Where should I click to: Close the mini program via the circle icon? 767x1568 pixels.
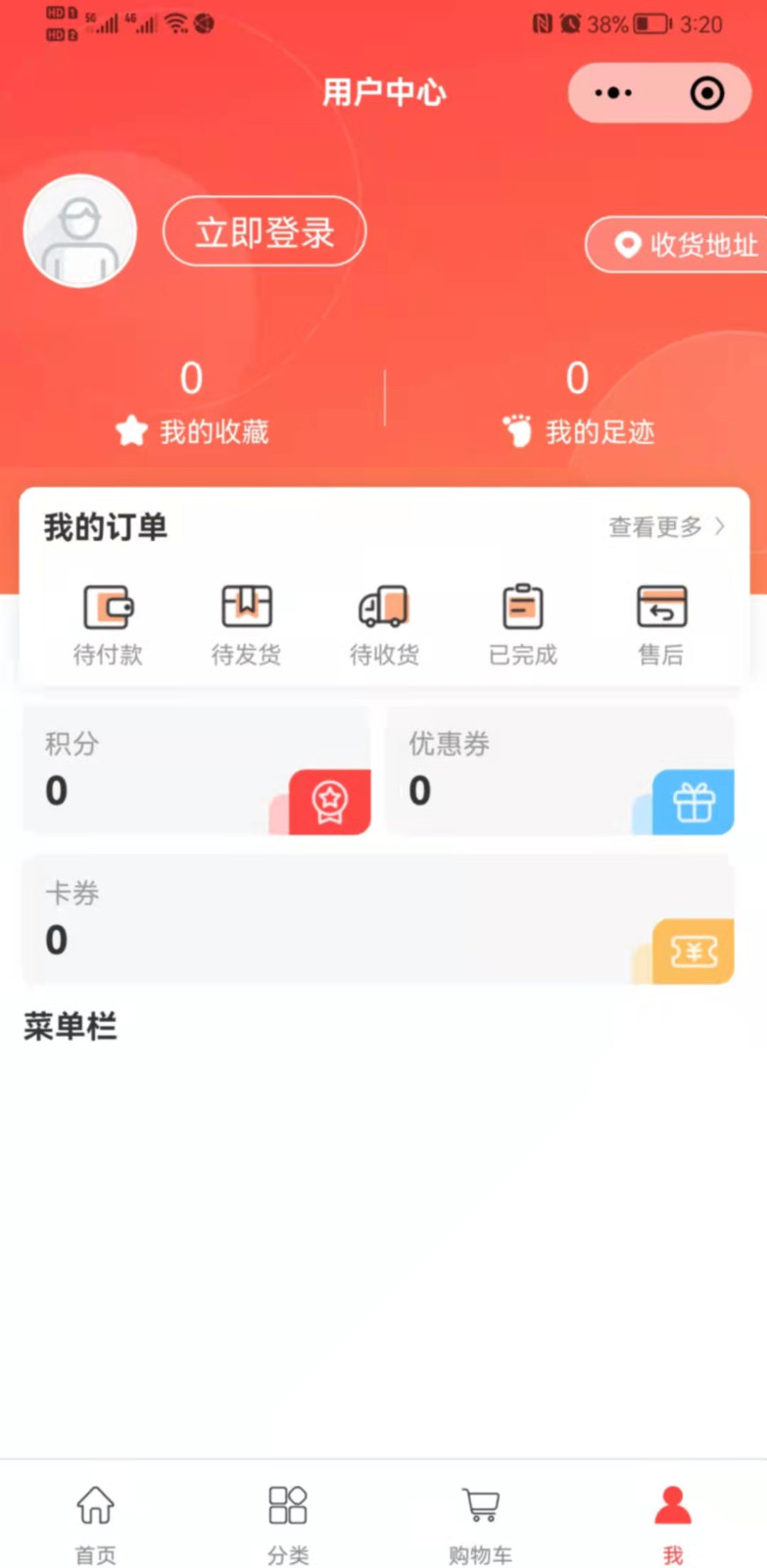706,93
